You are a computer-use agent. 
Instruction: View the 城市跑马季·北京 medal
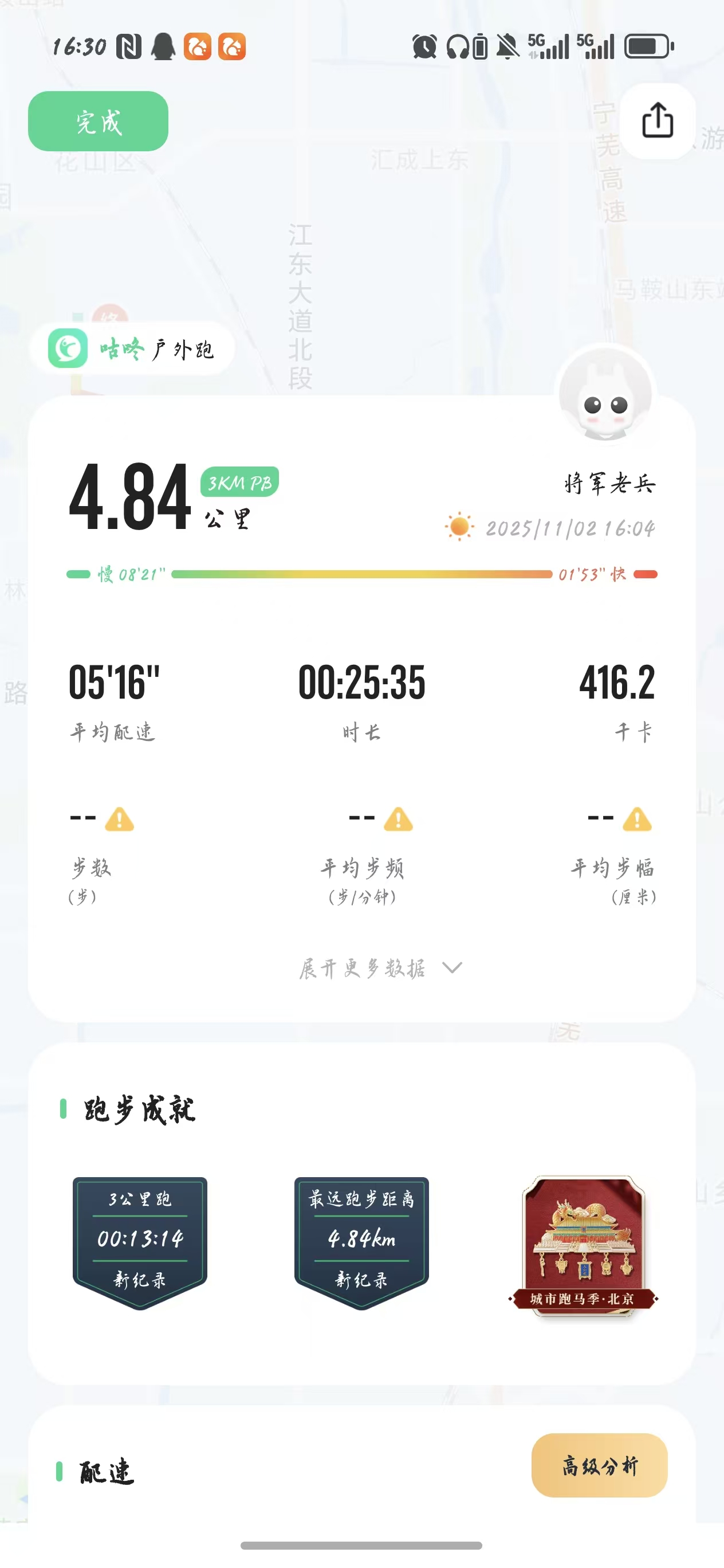(583, 1245)
